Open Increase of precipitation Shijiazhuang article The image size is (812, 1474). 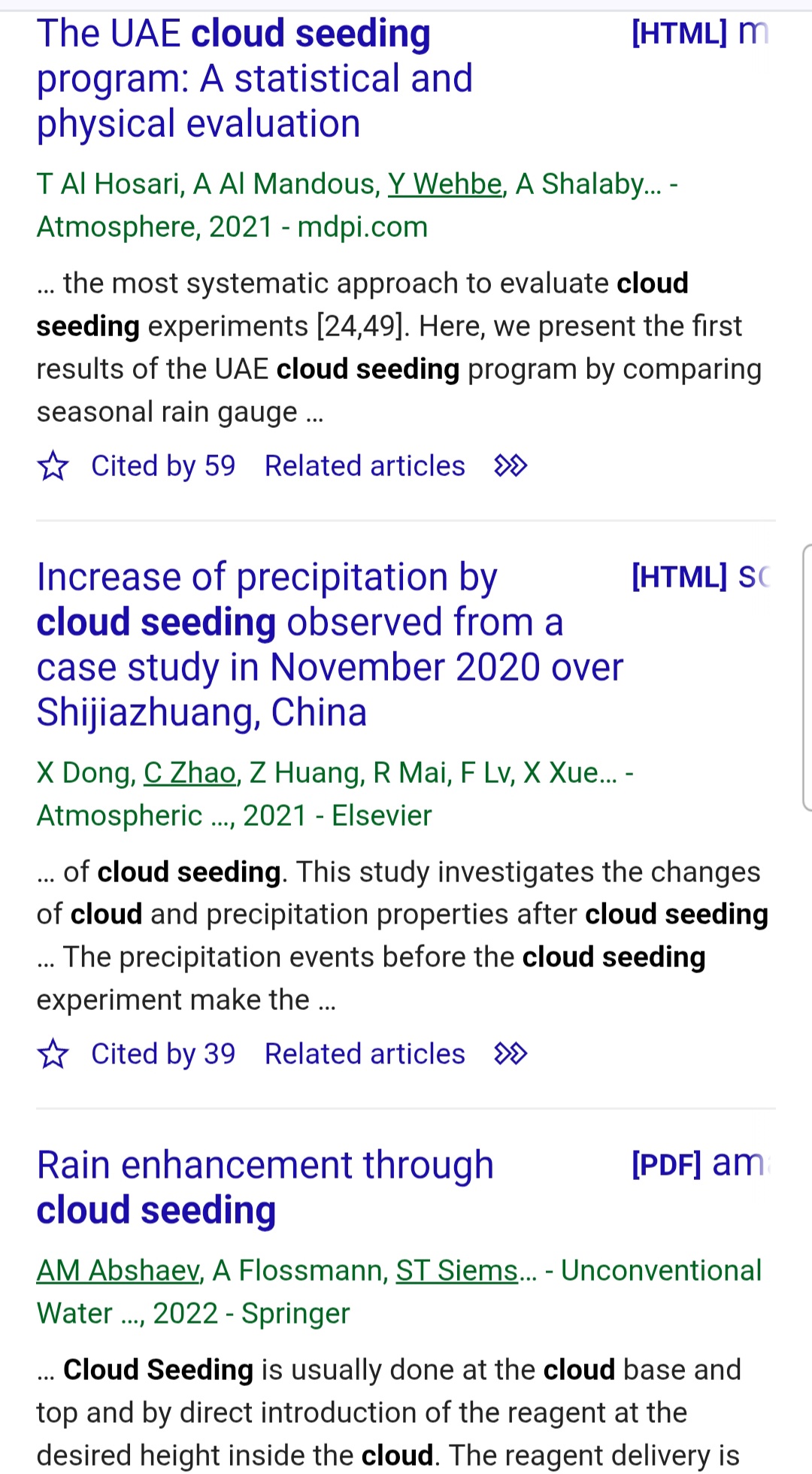click(329, 644)
